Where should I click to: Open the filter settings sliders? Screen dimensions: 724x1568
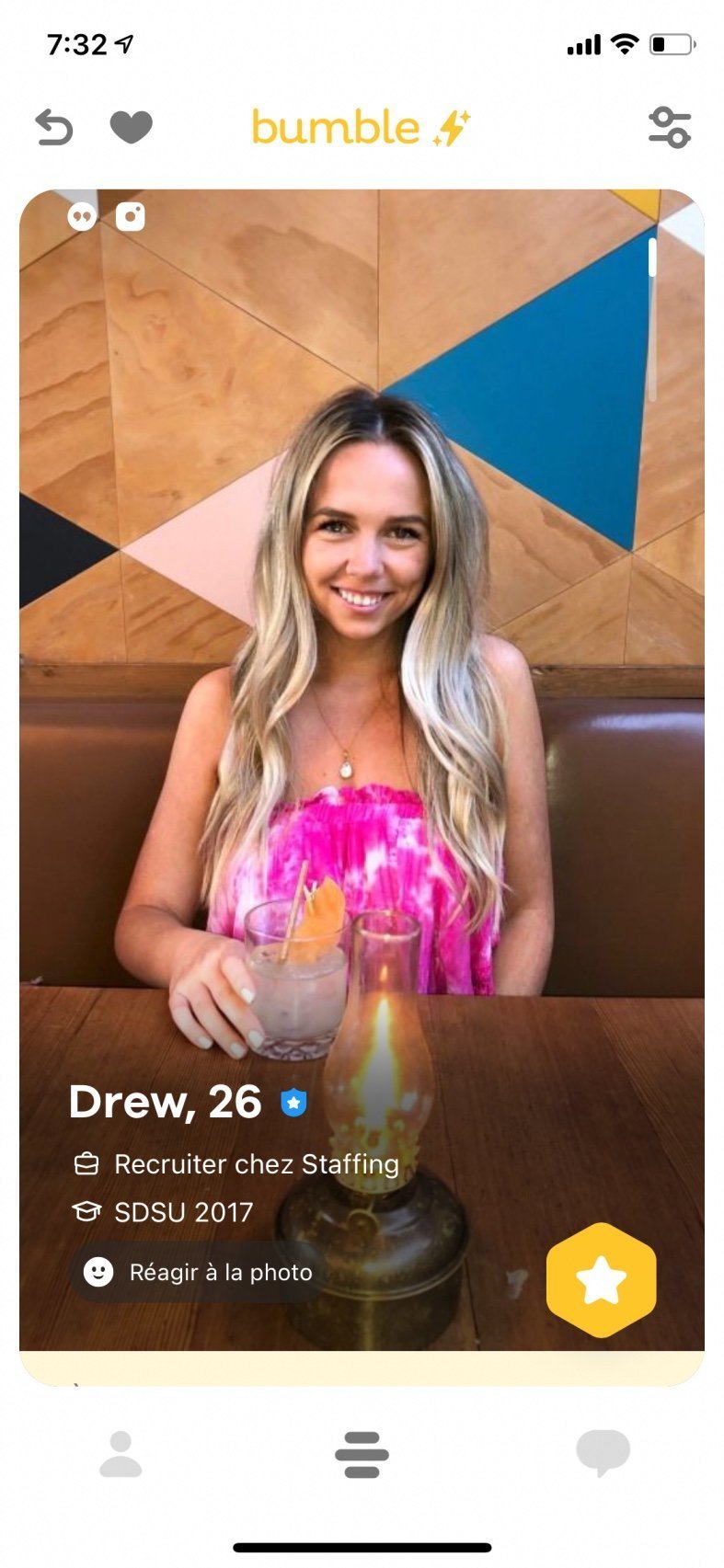669,127
